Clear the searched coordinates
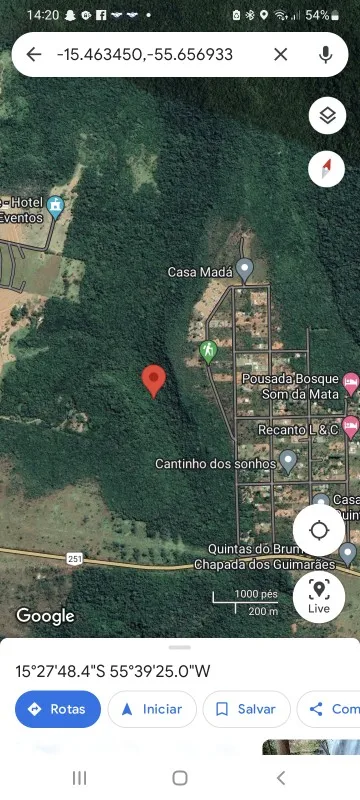 [280, 54]
